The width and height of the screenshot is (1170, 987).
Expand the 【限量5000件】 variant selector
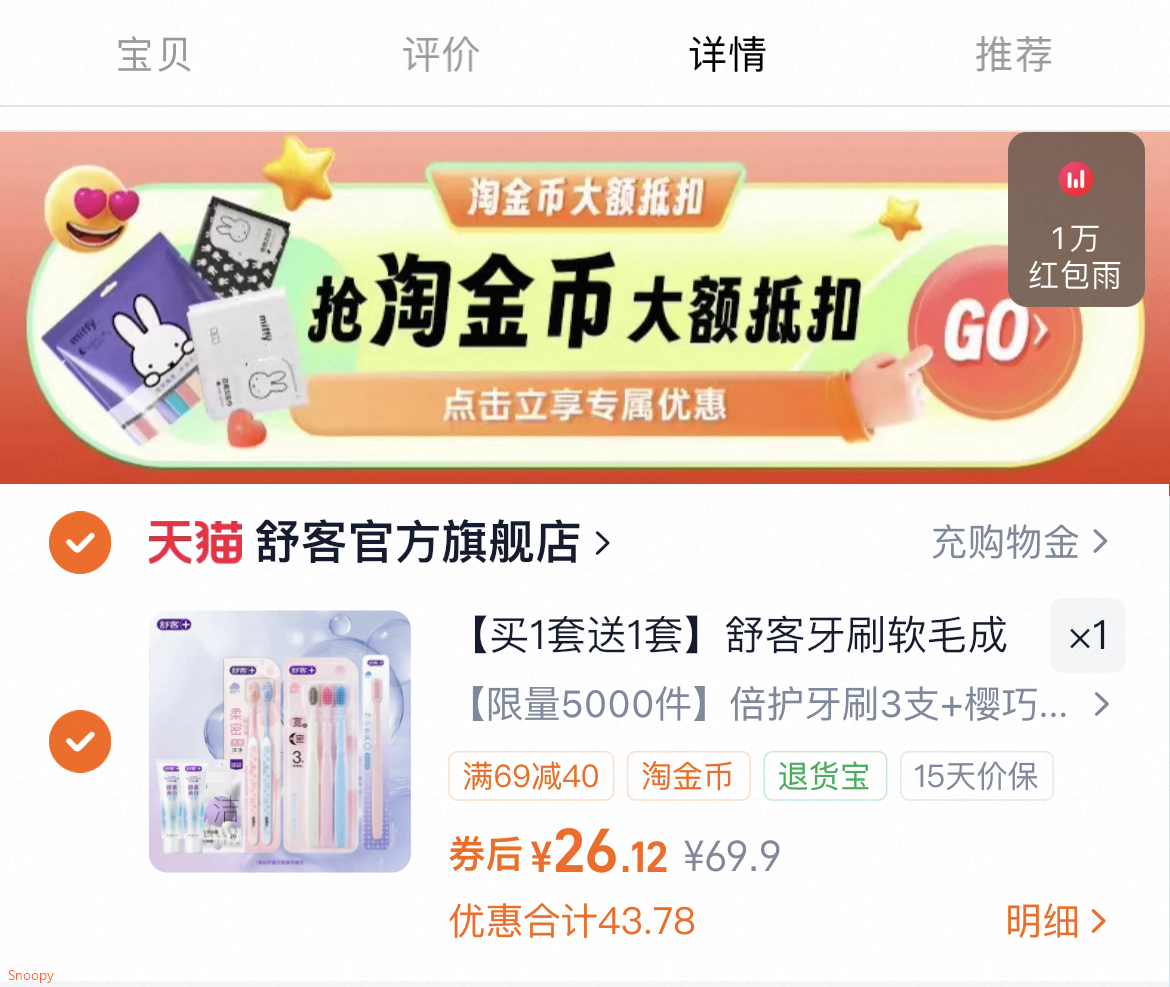click(788, 704)
